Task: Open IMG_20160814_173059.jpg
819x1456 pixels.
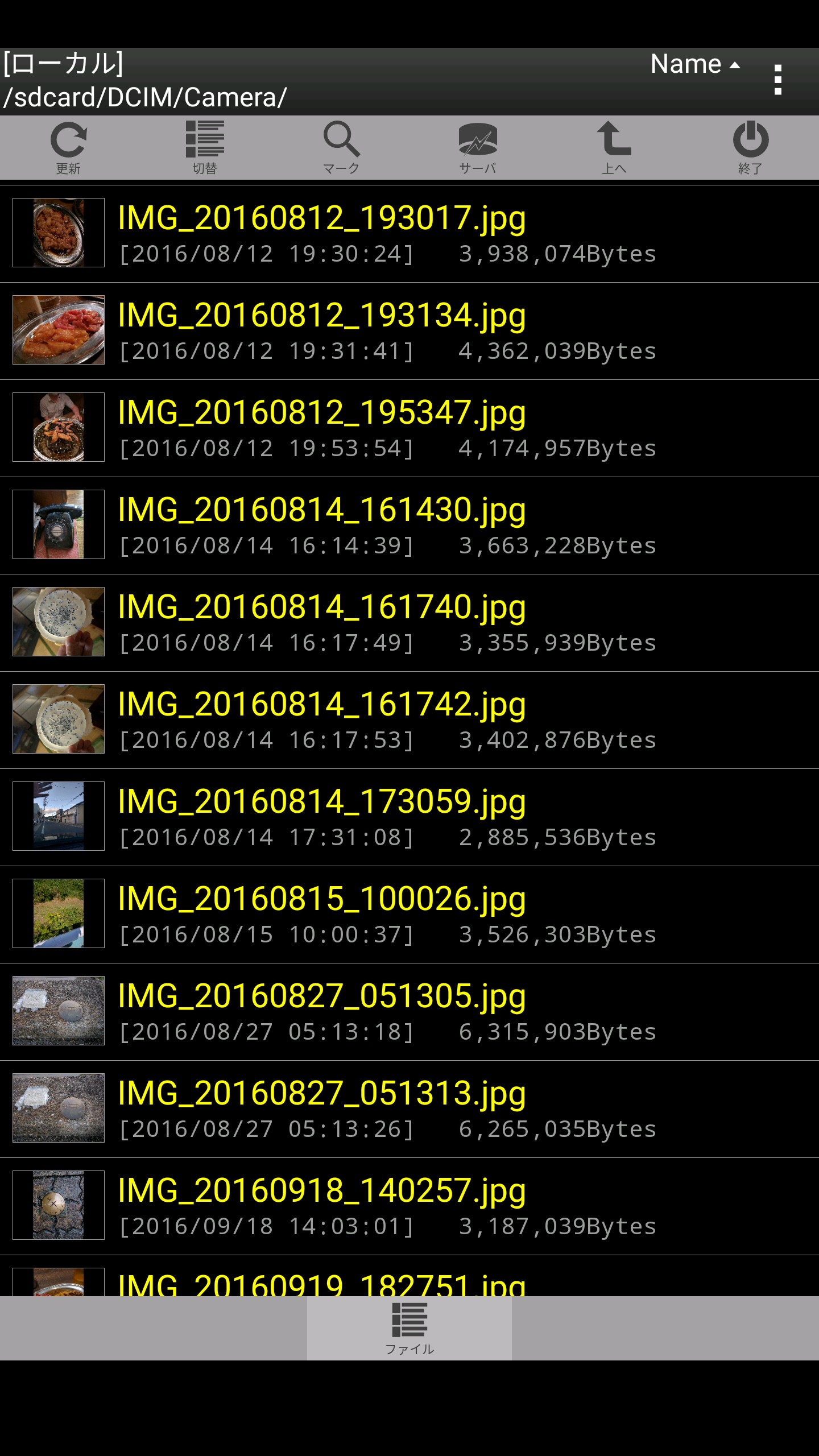Action: 322,817
